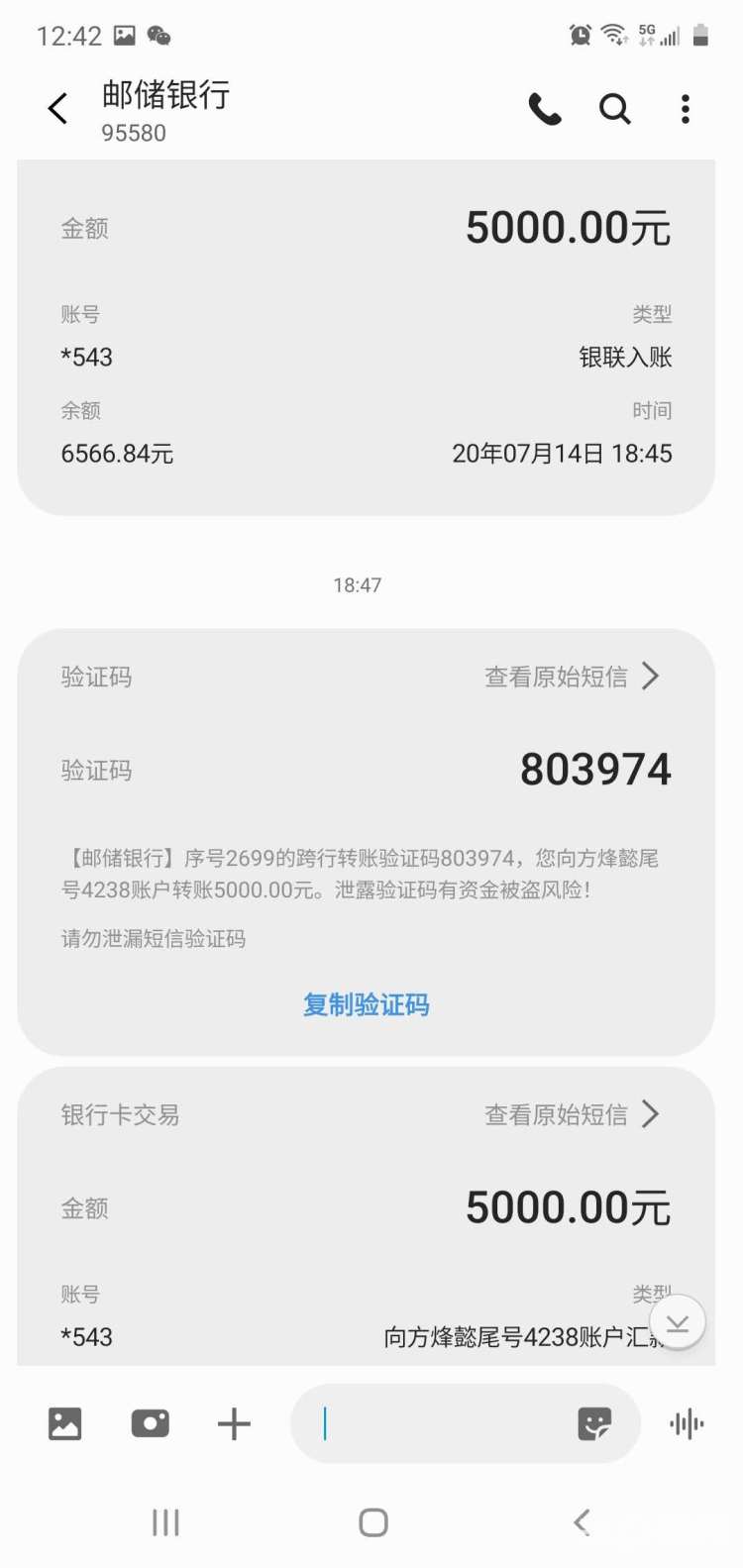Viewport: 743px width, 1568px height.
Task: Open the three-dot overflow menu
Action: (x=686, y=109)
